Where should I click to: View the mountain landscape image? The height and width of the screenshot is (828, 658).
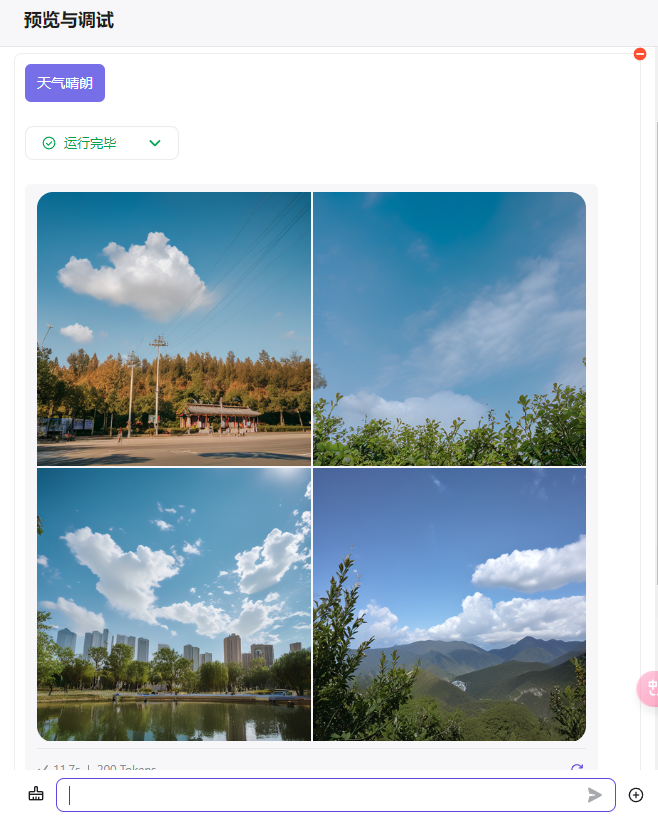pyautogui.click(x=449, y=605)
